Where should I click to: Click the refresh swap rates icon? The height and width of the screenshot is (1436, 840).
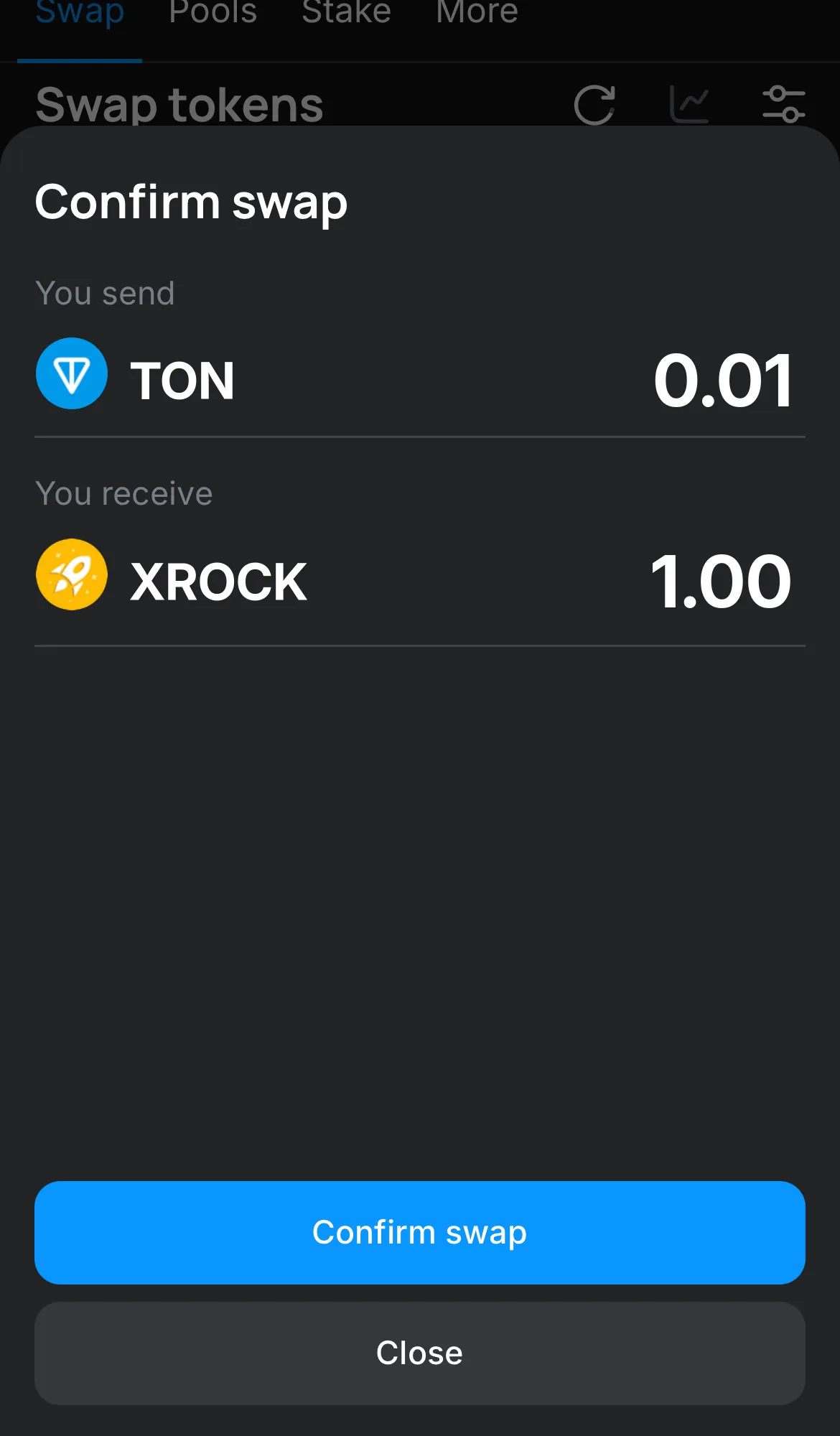click(594, 105)
